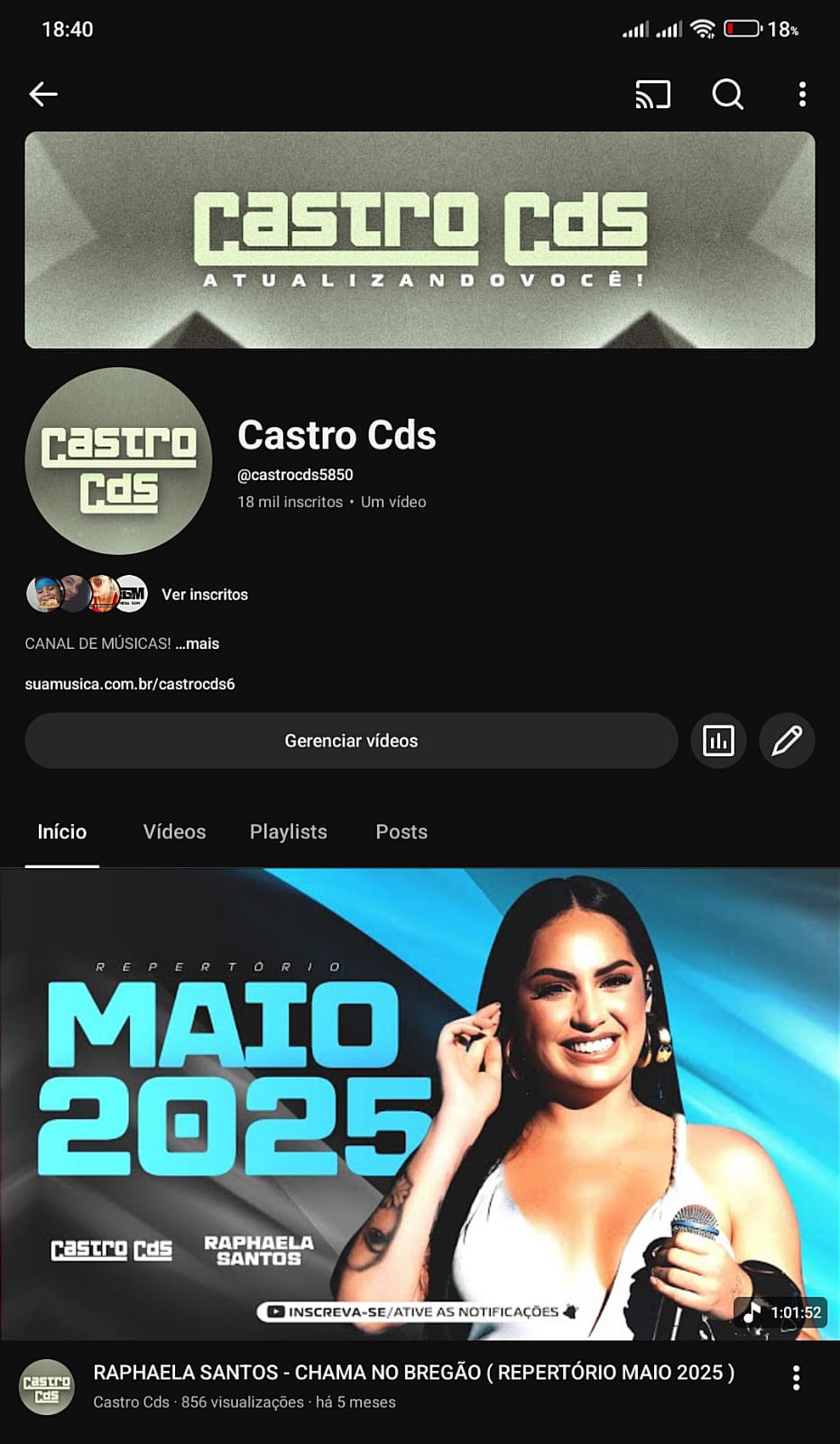Open suamusica.com.br/castrocds6 link
The height and width of the screenshot is (1444, 840).
pyautogui.click(x=130, y=684)
